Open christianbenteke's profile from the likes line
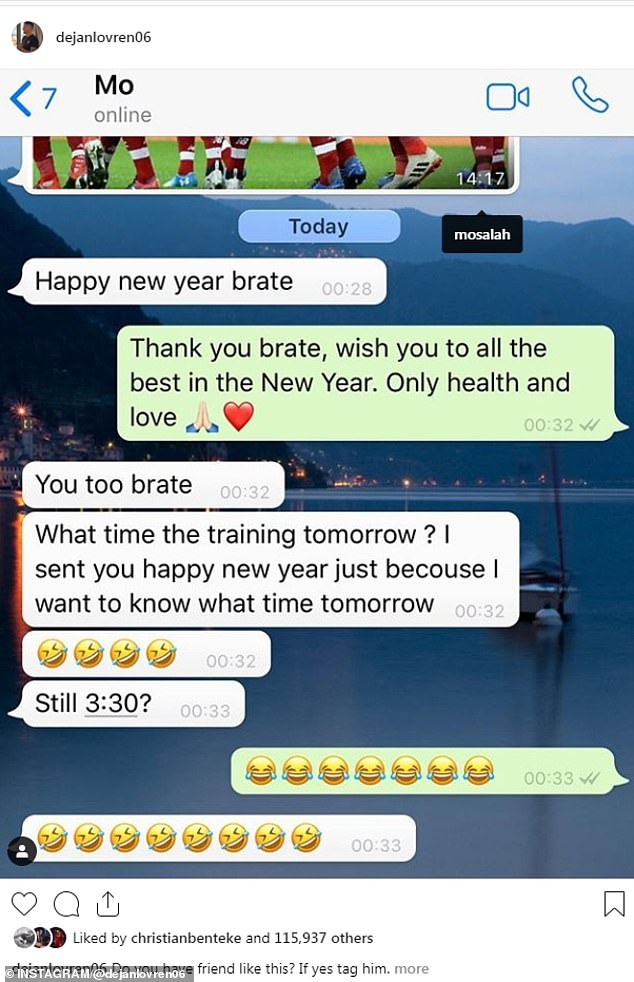Viewport: 634px width, 982px height. pos(186,938)
